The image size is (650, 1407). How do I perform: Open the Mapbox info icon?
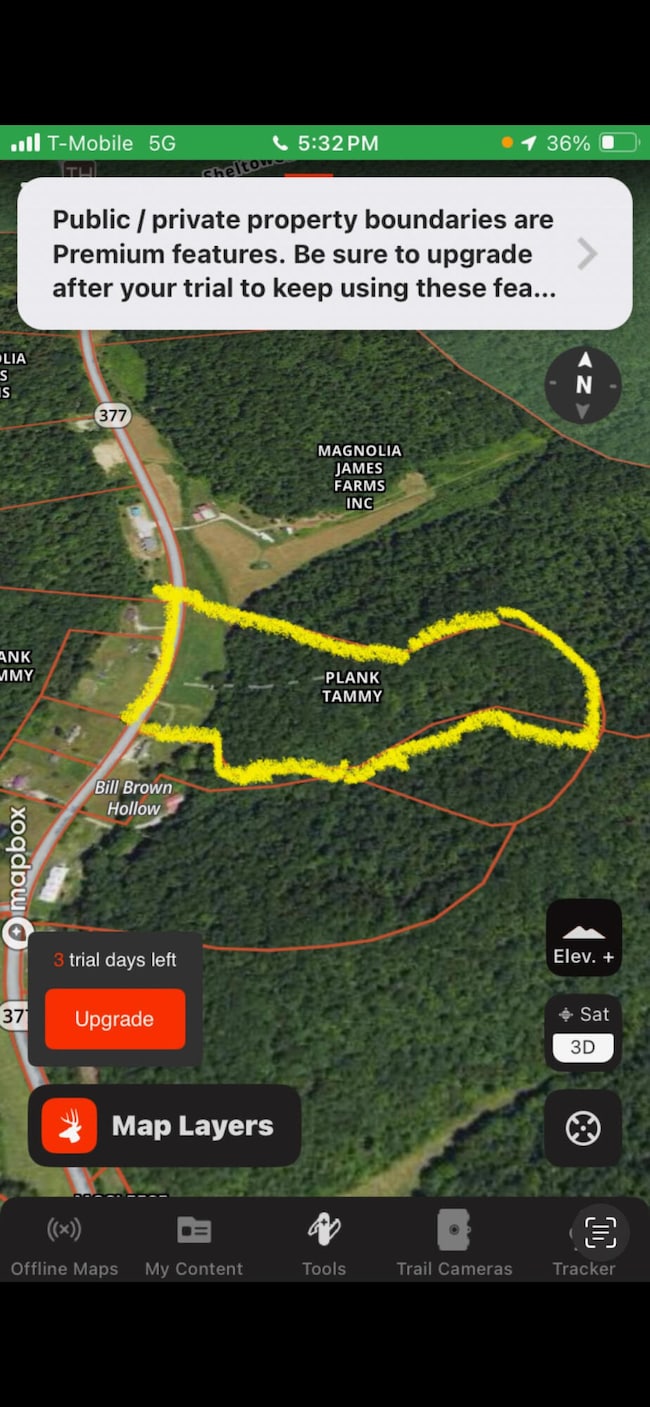tap(15, 933)
